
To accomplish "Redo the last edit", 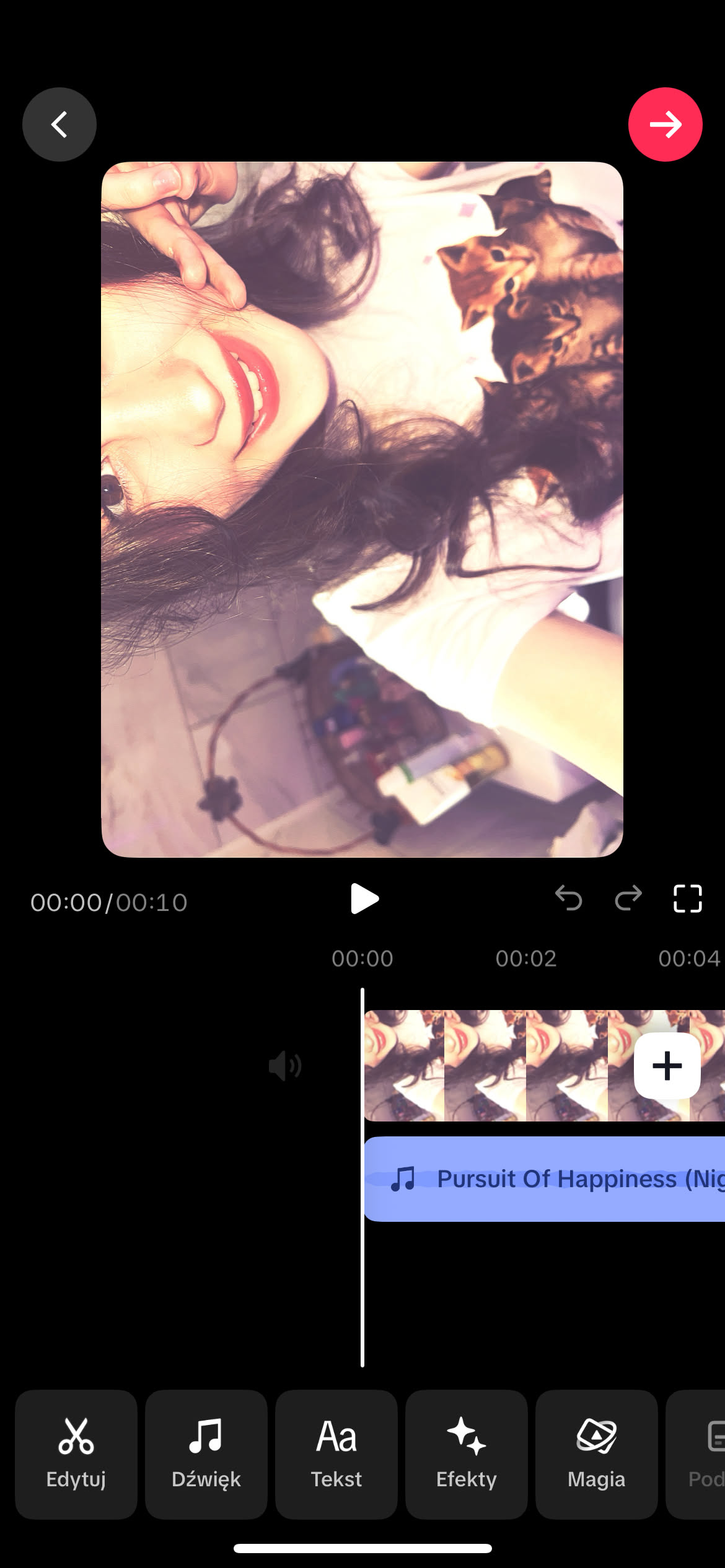I will tap(628, 899).
